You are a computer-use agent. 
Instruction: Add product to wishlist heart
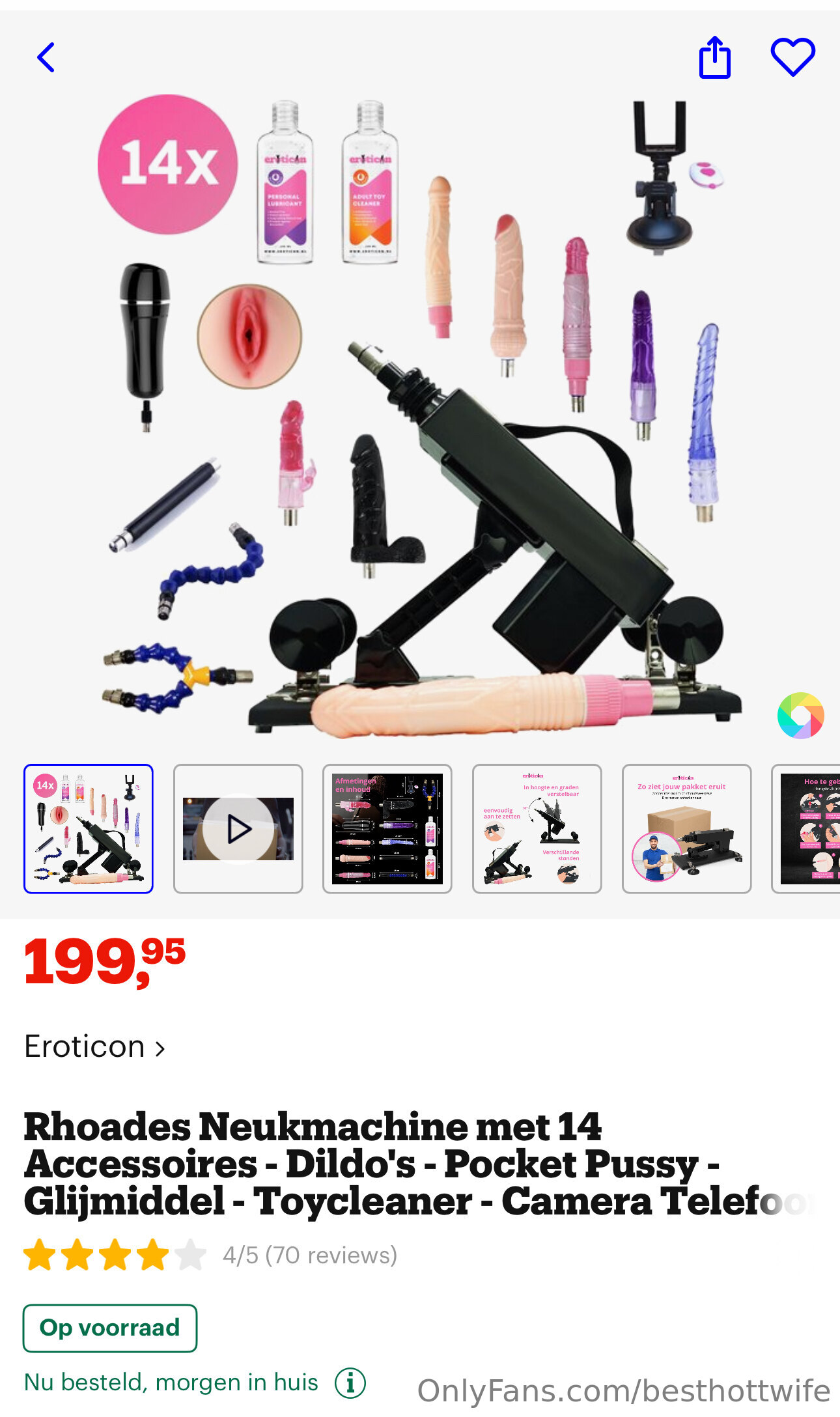pyautogui.click(x=792, y=57)
